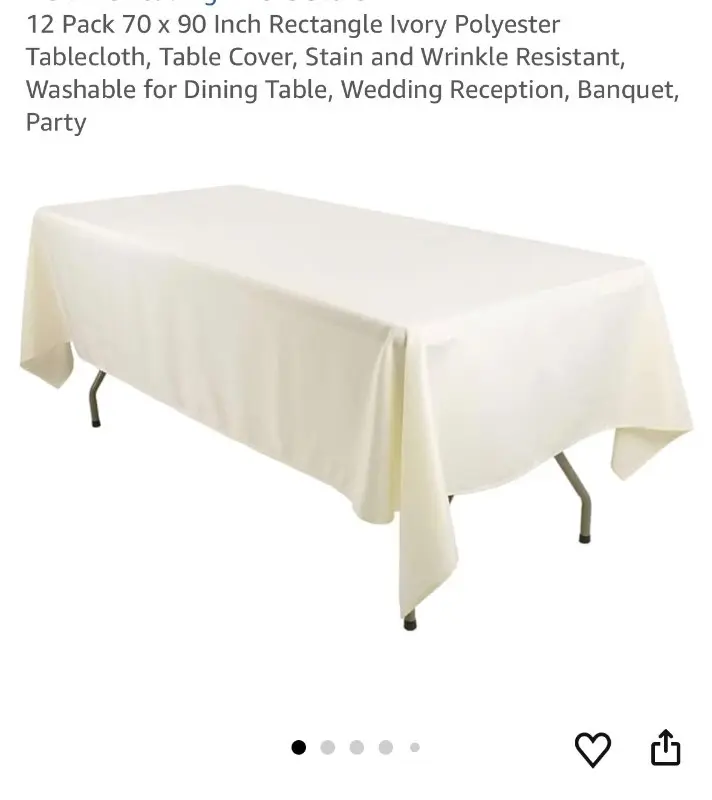The height and width of the screenshot is (800, 712).
Task: Share this tablecloth listing
Action: click(x=666, y=748)
